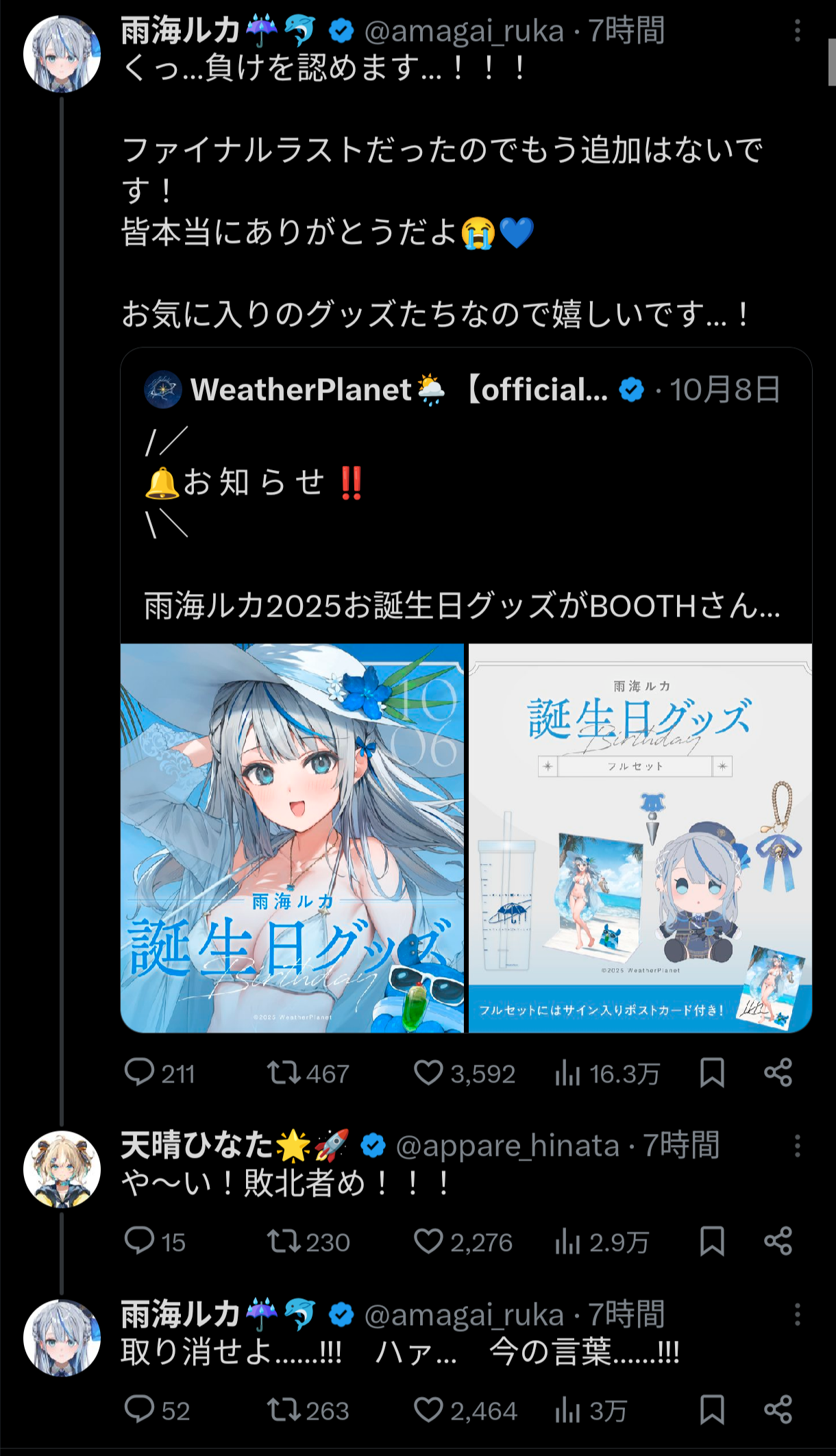Open the birthday illustration with white hat

293,837
